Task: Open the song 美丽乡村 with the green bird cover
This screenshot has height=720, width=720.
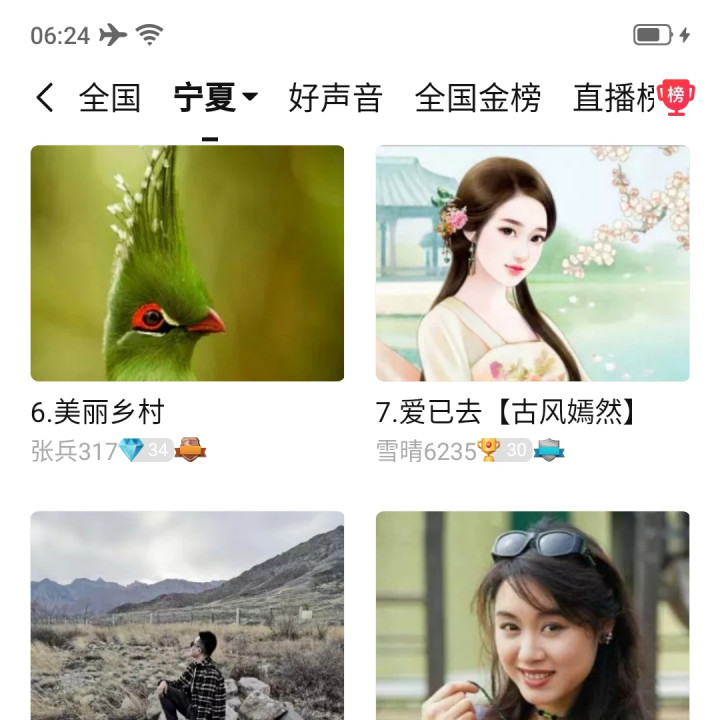Action: [x=188, y=264]
